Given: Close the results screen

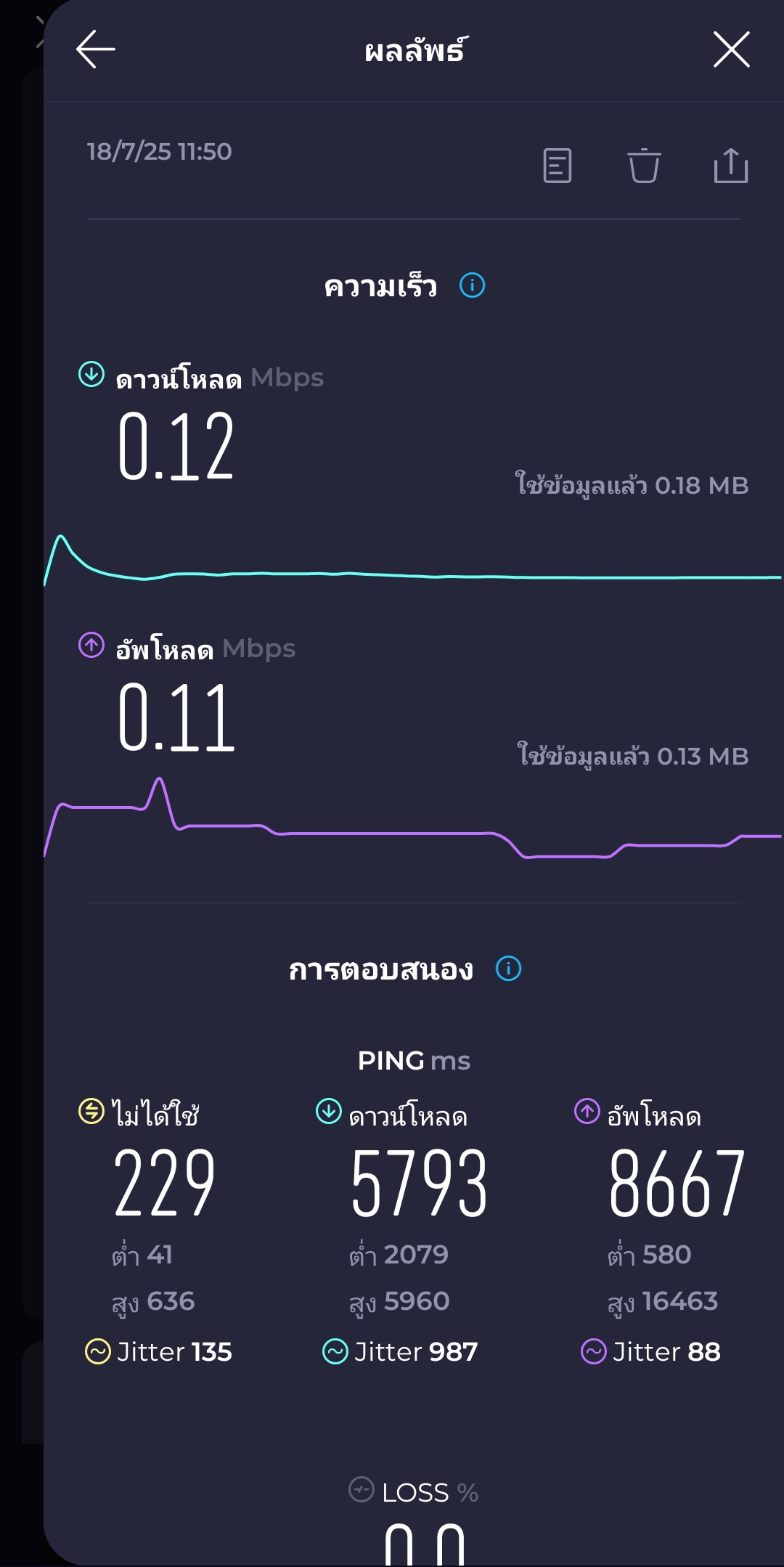Looking at the screenshot, I should click(731, 49).
